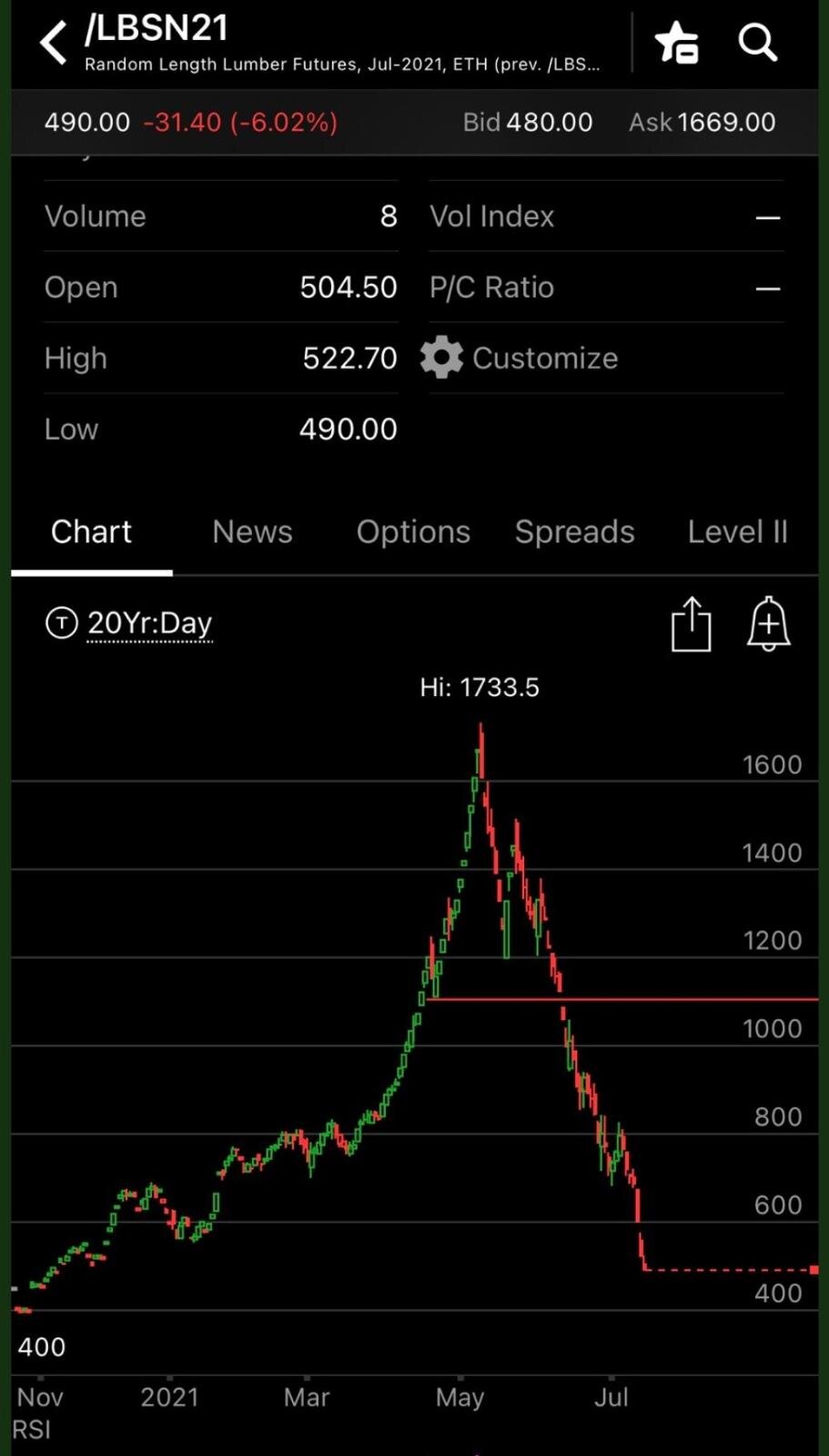Screen dimensions: 829x1456
Task: Create a price alert with bell icon
Action: point(768,624)
